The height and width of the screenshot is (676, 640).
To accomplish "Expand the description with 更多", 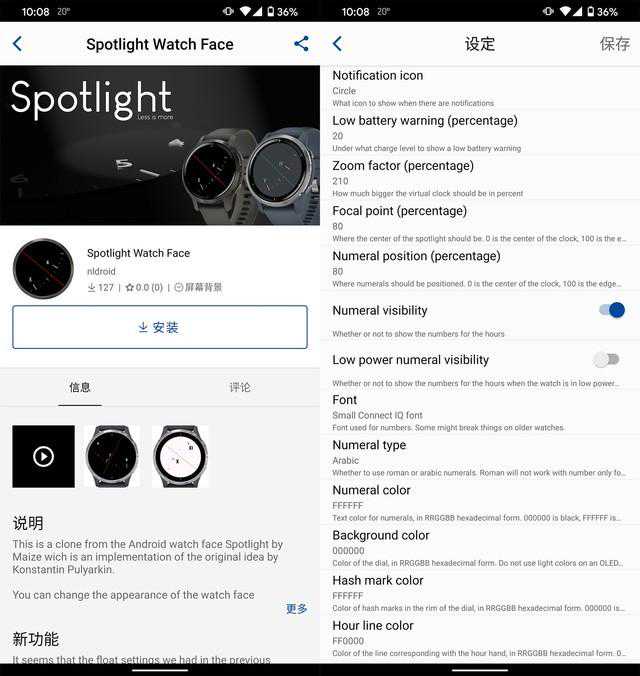I will coord(296,608).
